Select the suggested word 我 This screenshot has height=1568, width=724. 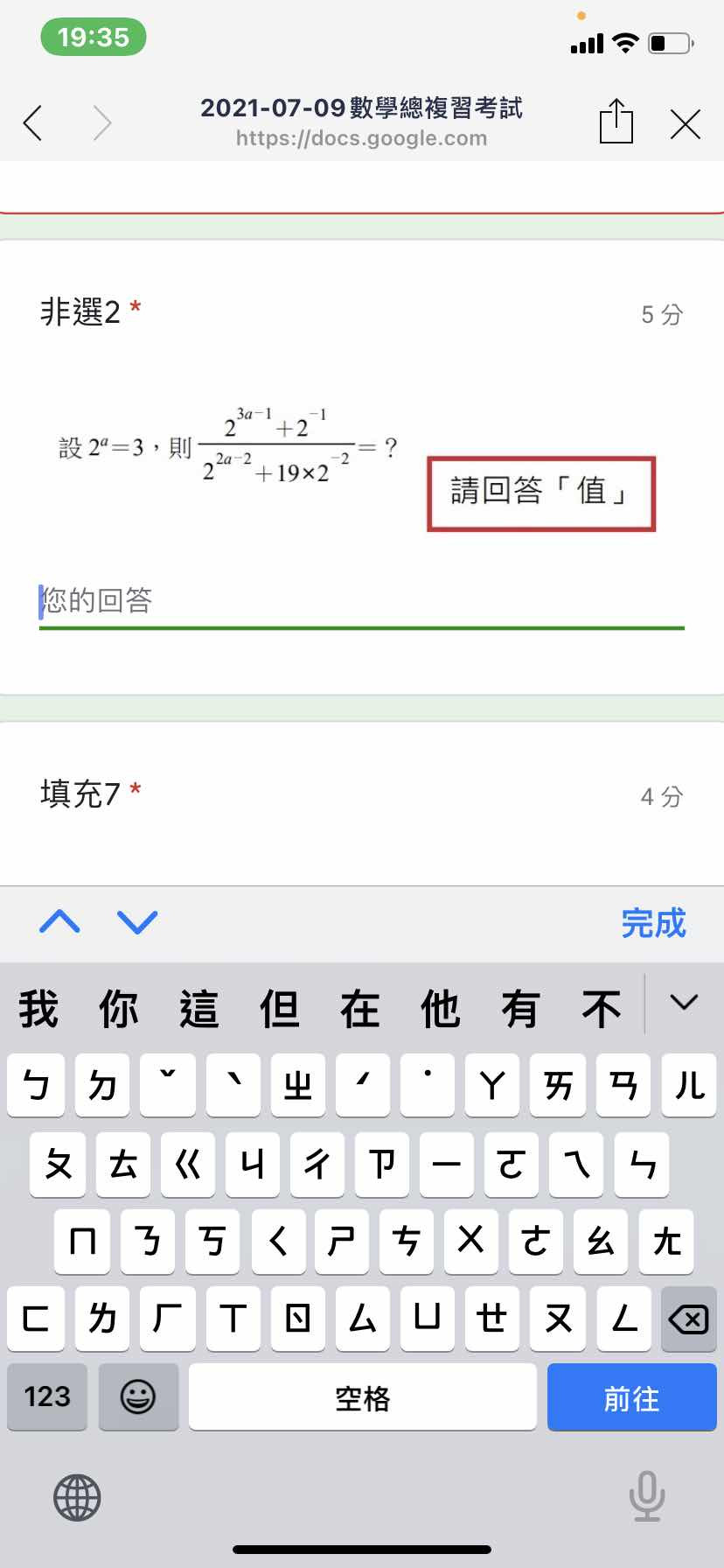coord(38,1009)
